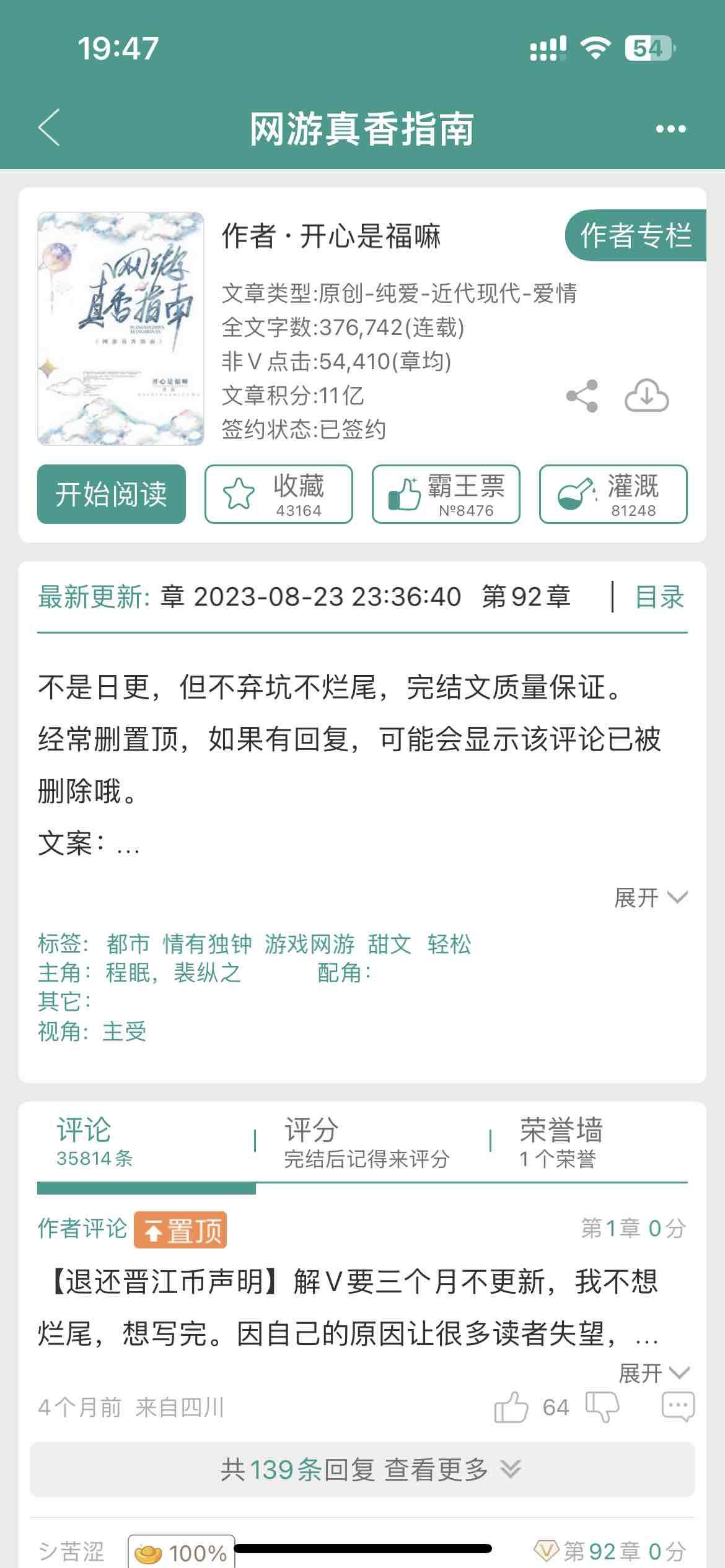Add the novel to 收藏
This screenshot has height=1568, width=725.
[279, 494]
